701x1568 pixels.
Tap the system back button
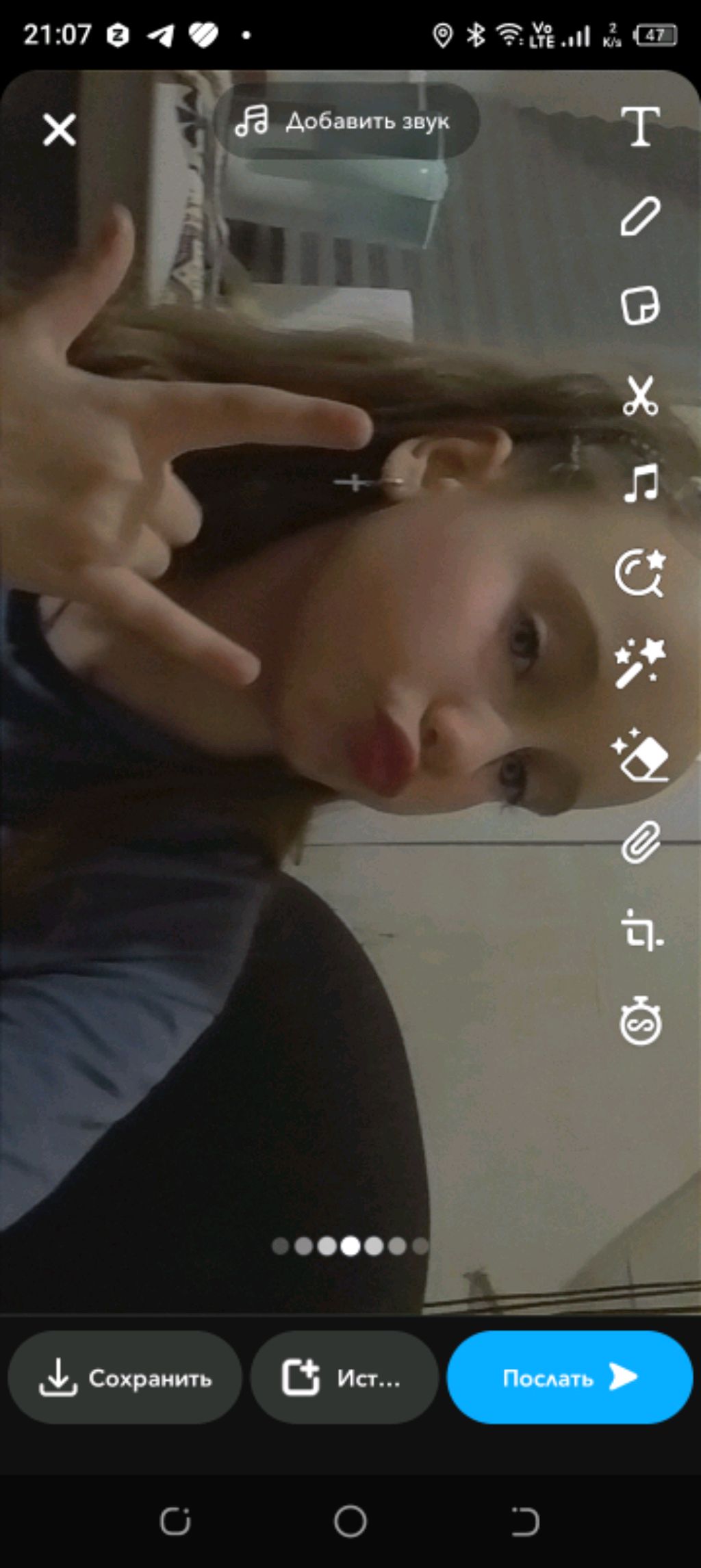(x=525, y=1521)
